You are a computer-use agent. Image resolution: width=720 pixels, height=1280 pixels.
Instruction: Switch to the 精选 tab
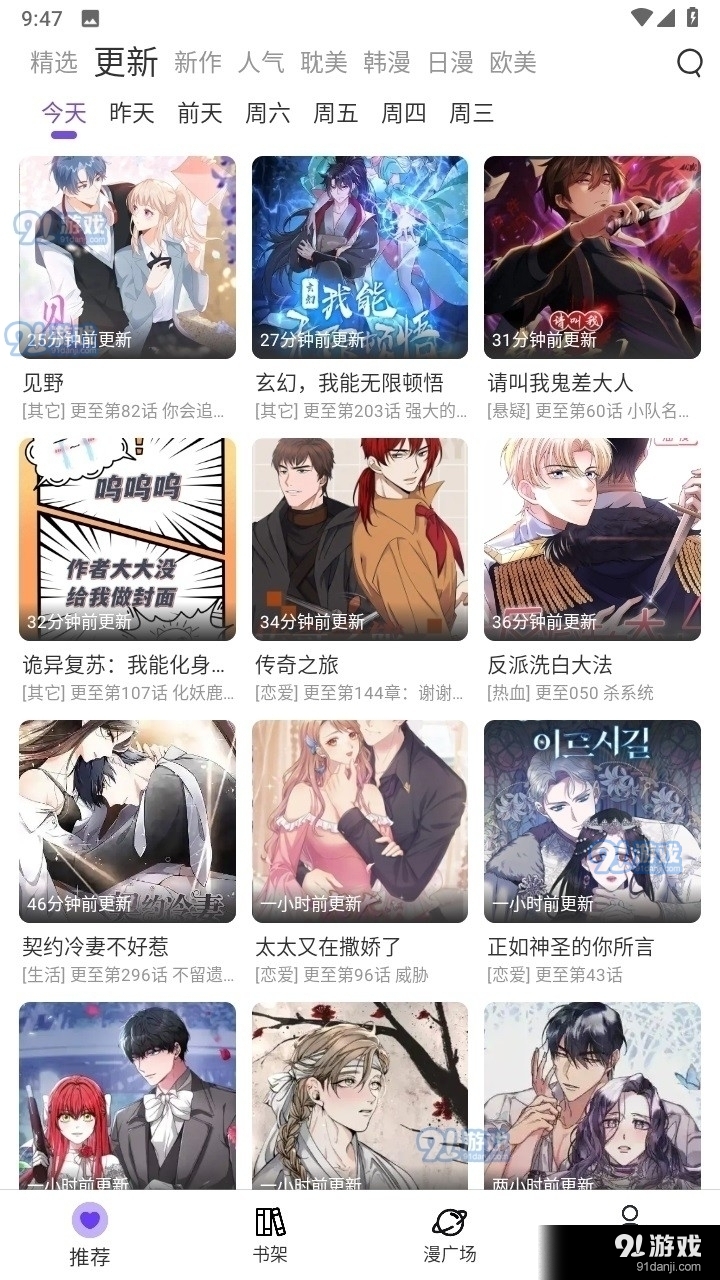(x=56, y=62)
